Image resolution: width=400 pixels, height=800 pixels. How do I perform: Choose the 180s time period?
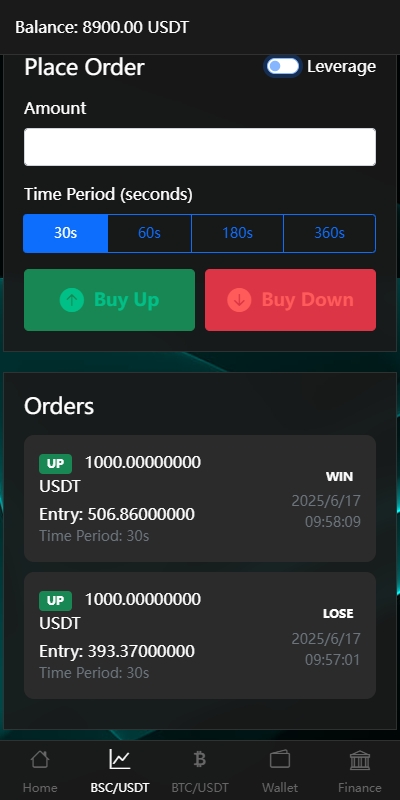coord(237,233)
